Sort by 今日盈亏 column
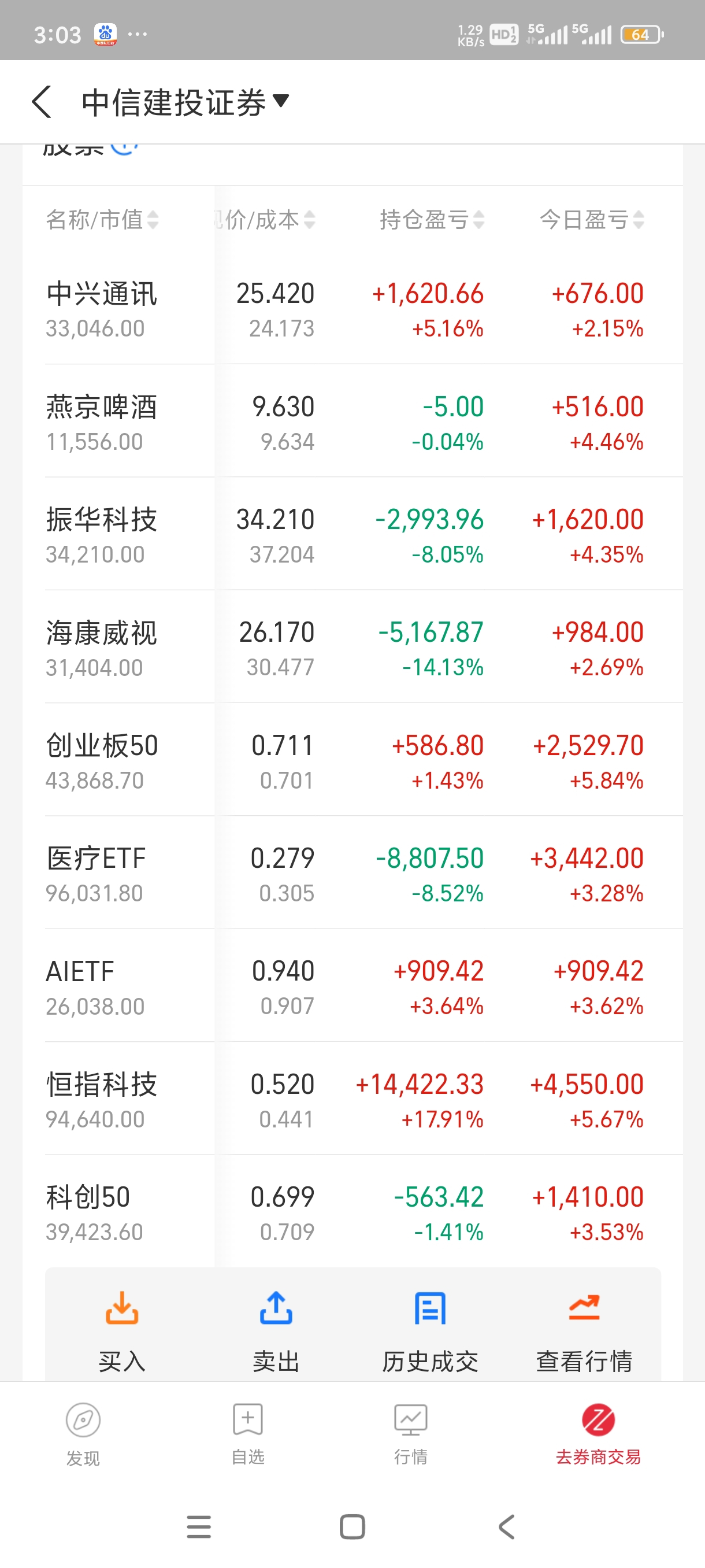Image resolution: width=705 pixels, height=1568 pixels. [592, 220]
